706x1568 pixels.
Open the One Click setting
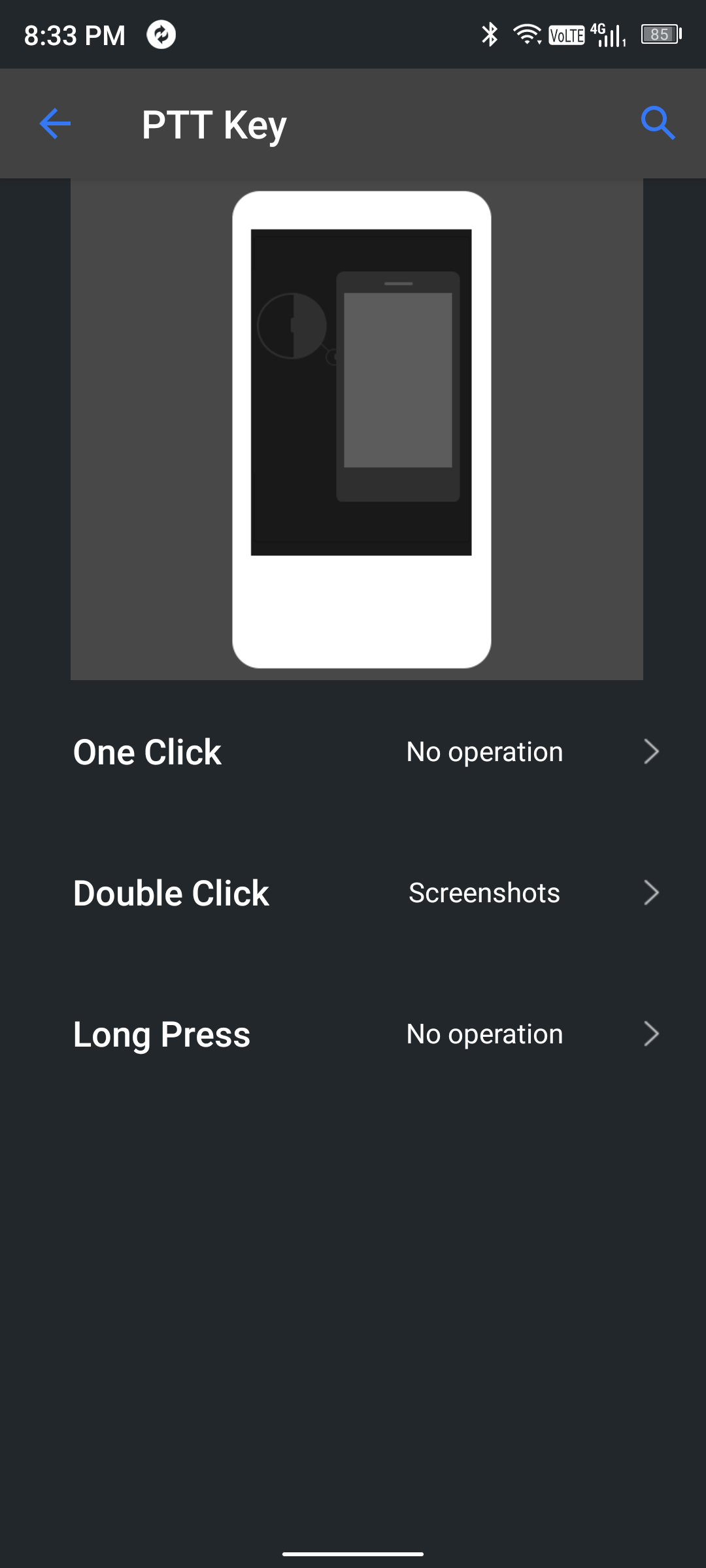point(353,752)
